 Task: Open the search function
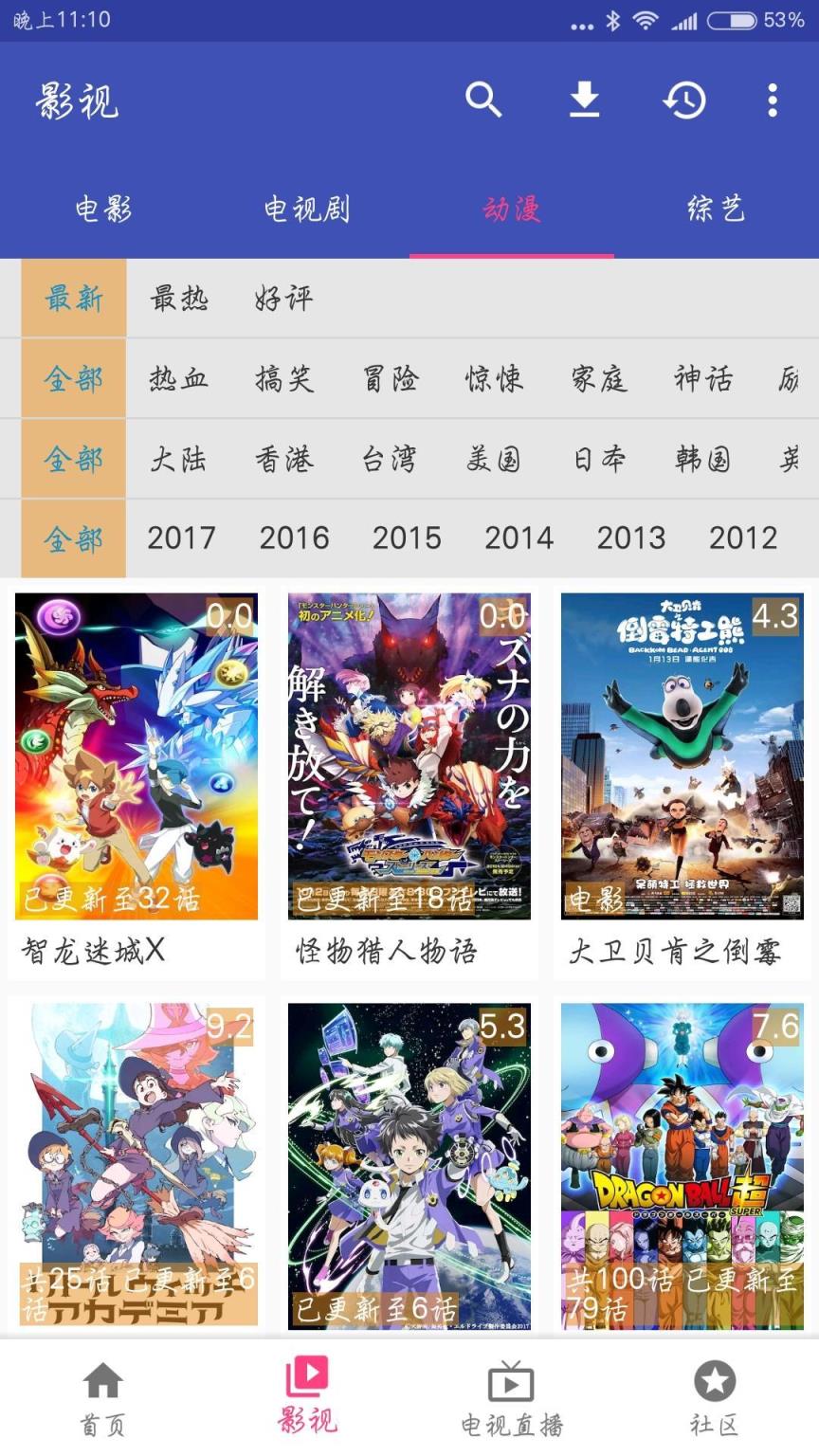click(484, 99)
